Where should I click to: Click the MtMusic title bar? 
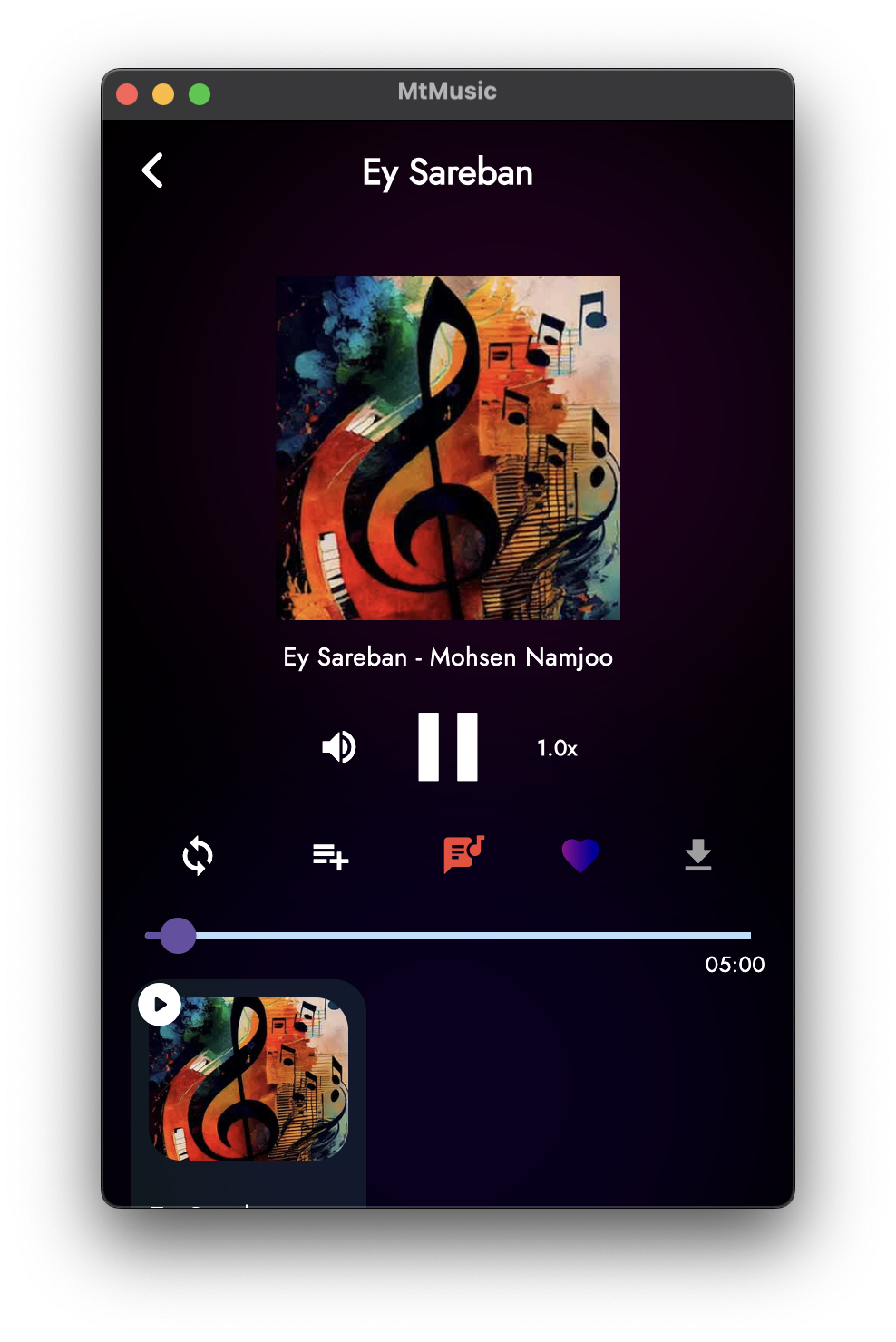pyautogui.click(x=447, y=91)
